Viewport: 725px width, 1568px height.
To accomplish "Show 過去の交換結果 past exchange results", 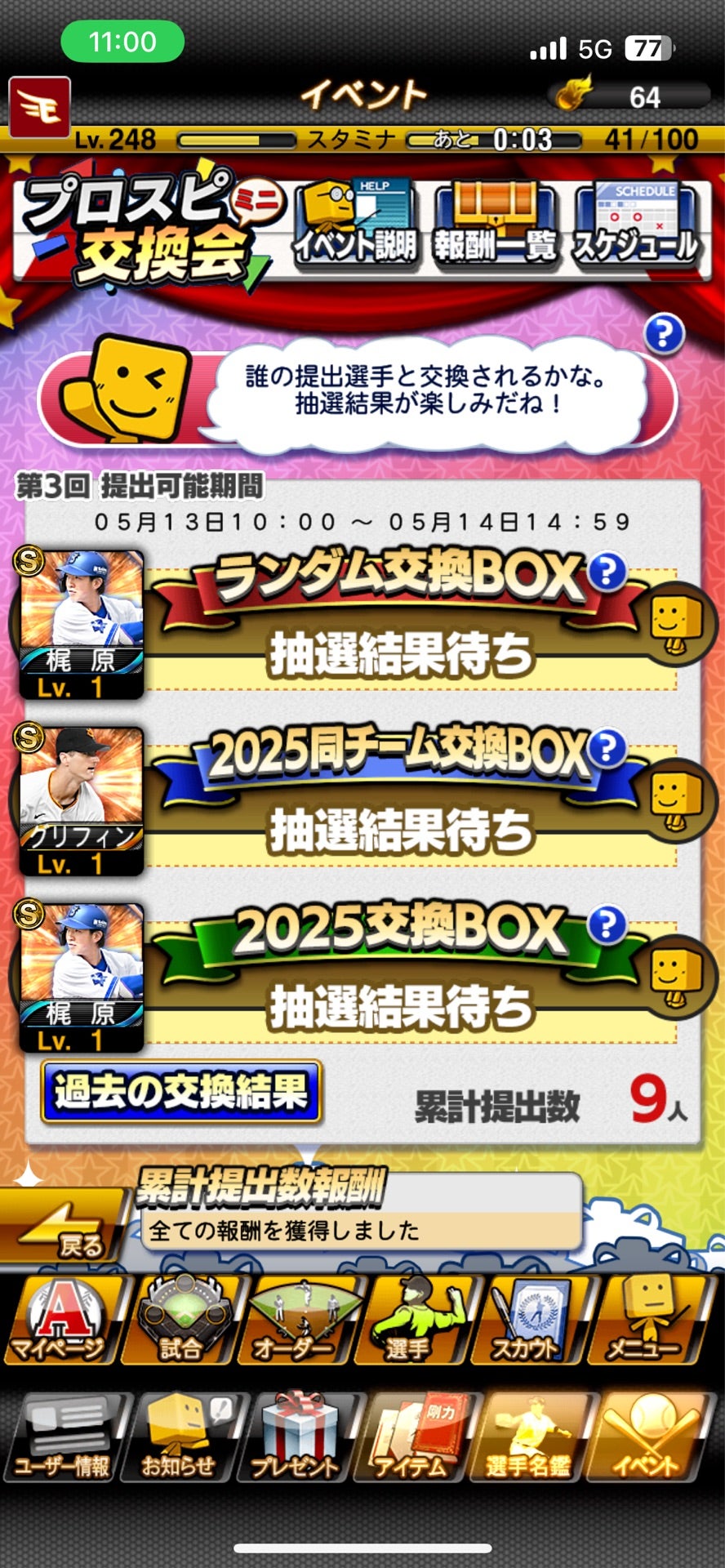I will [180, 1091].
